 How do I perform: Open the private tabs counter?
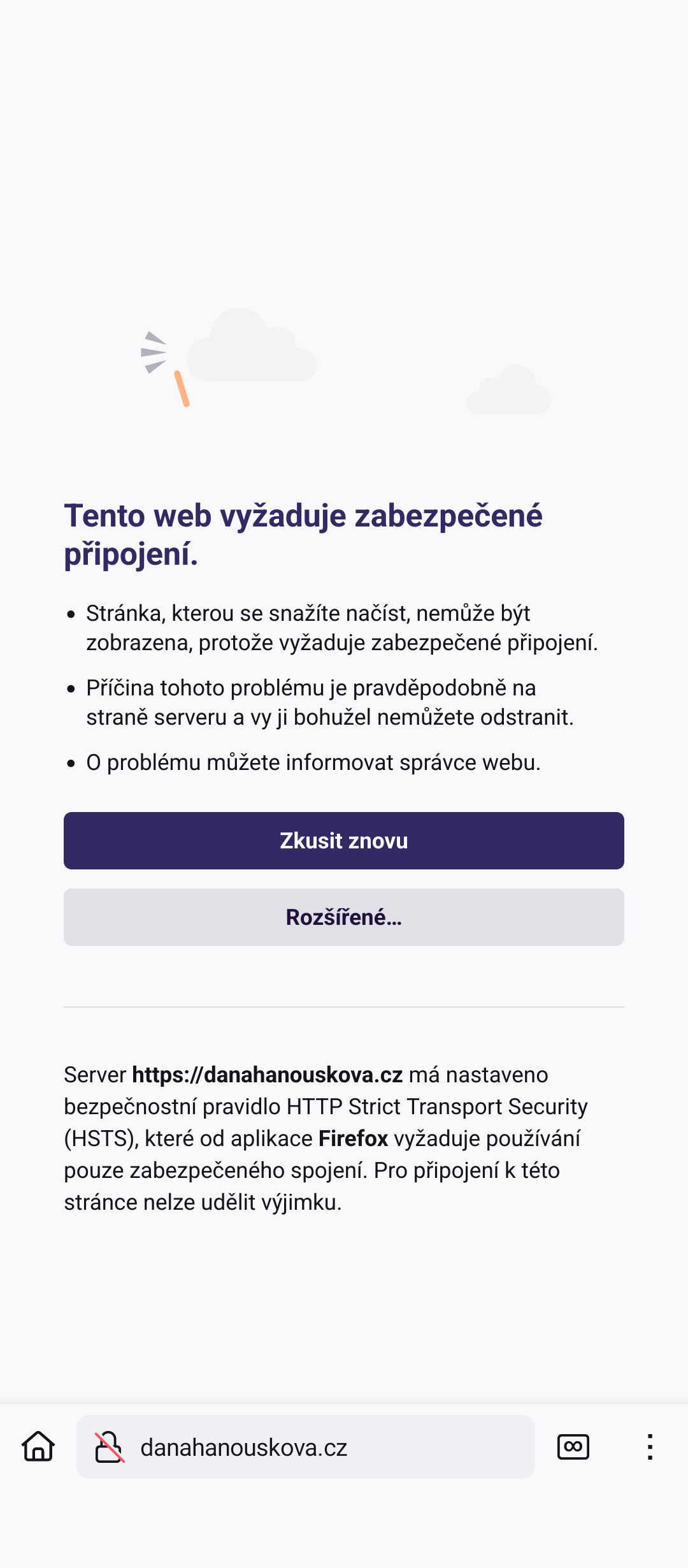click(x=573, y=1447)
